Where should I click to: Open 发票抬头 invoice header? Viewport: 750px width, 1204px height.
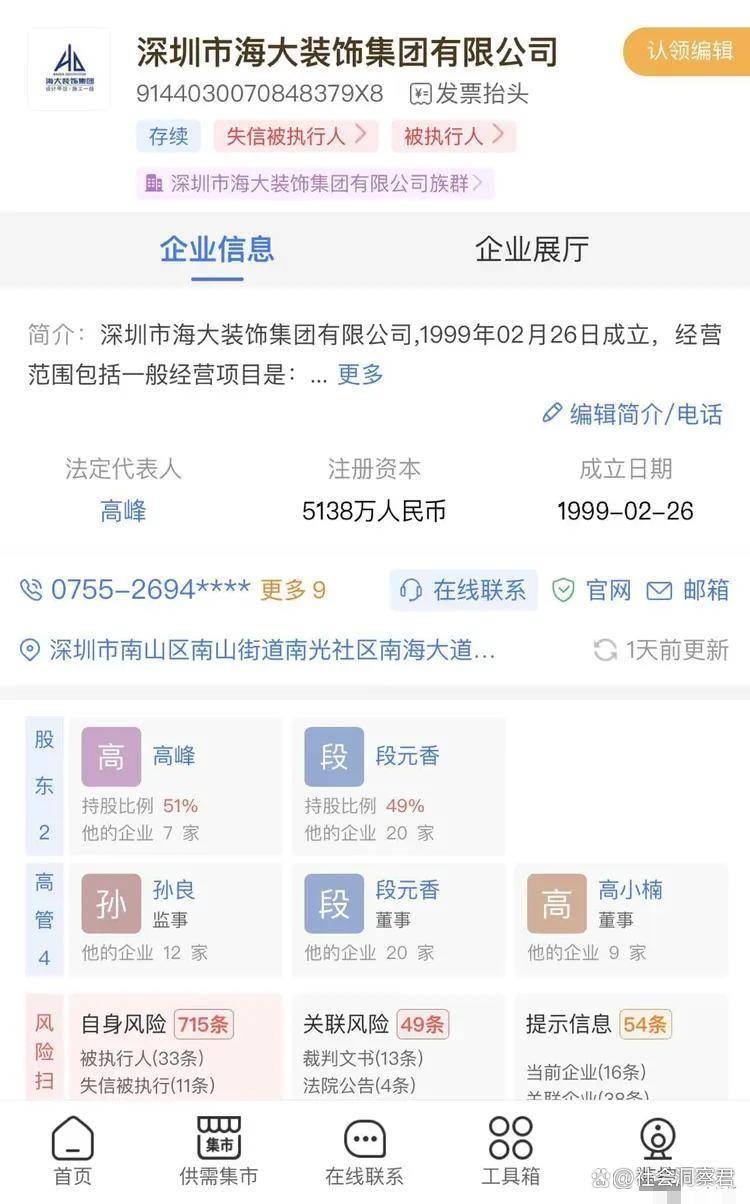pyautogui.click(x=469, y=94)
